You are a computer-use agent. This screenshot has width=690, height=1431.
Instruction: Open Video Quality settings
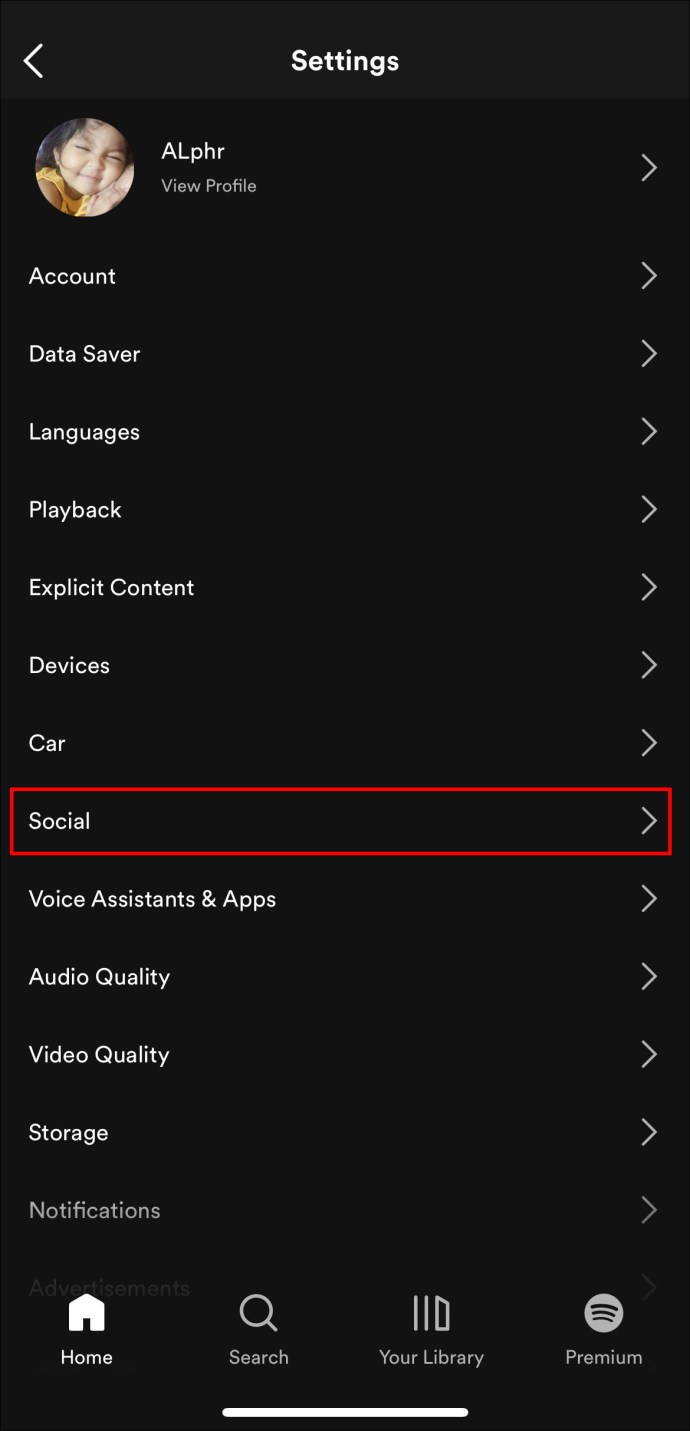[100, 1055]
